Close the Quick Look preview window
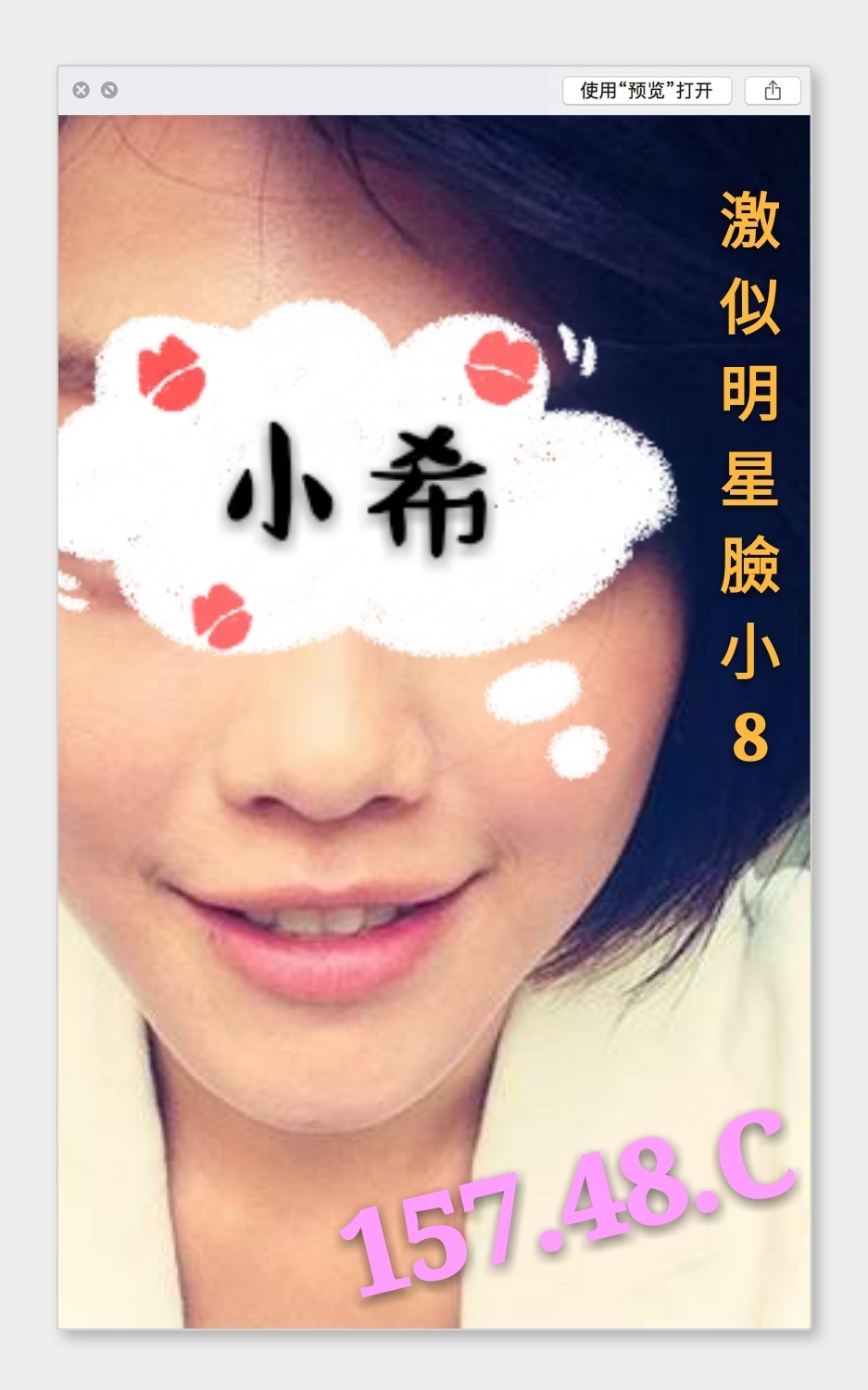868x1390 pixels. tap(82, 90)
